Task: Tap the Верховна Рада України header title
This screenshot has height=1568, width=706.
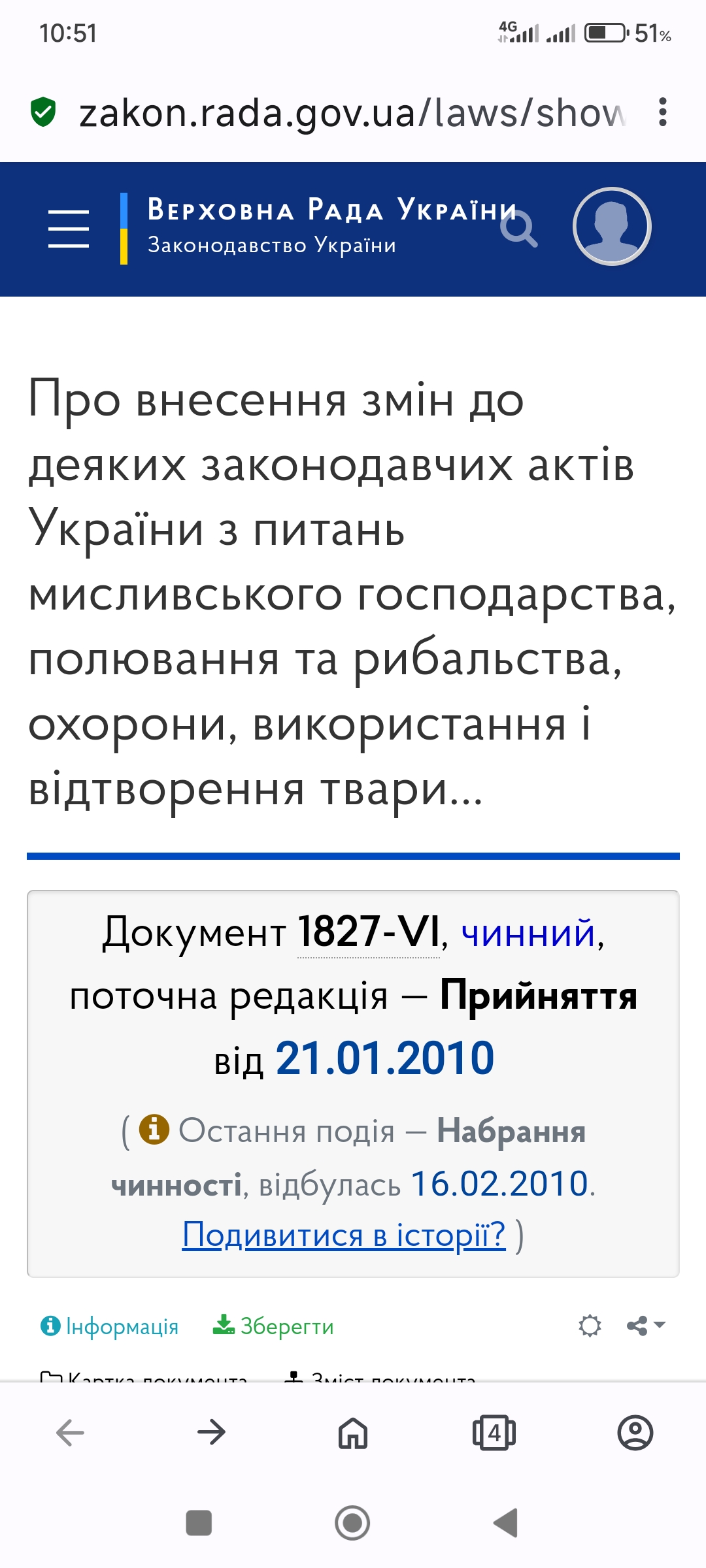Action: click(330, 210)
